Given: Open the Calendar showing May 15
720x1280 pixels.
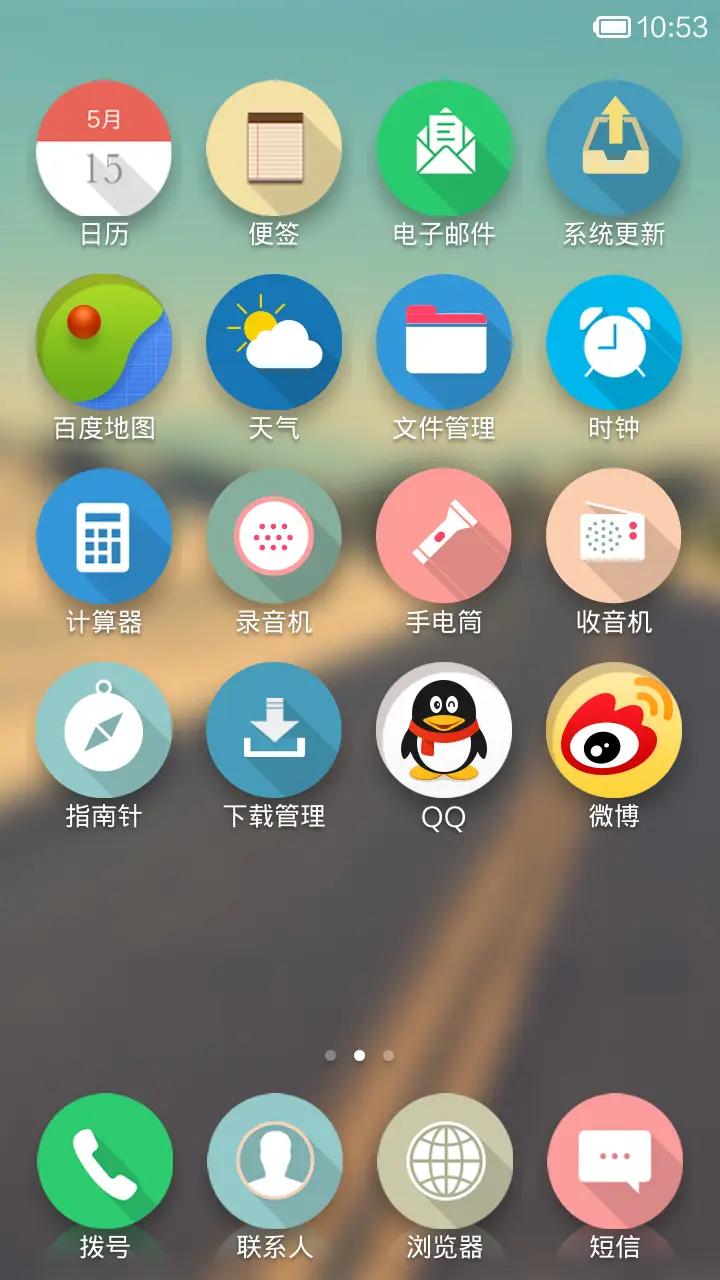Looking at the screenshot, I should (x=105, y=147).
